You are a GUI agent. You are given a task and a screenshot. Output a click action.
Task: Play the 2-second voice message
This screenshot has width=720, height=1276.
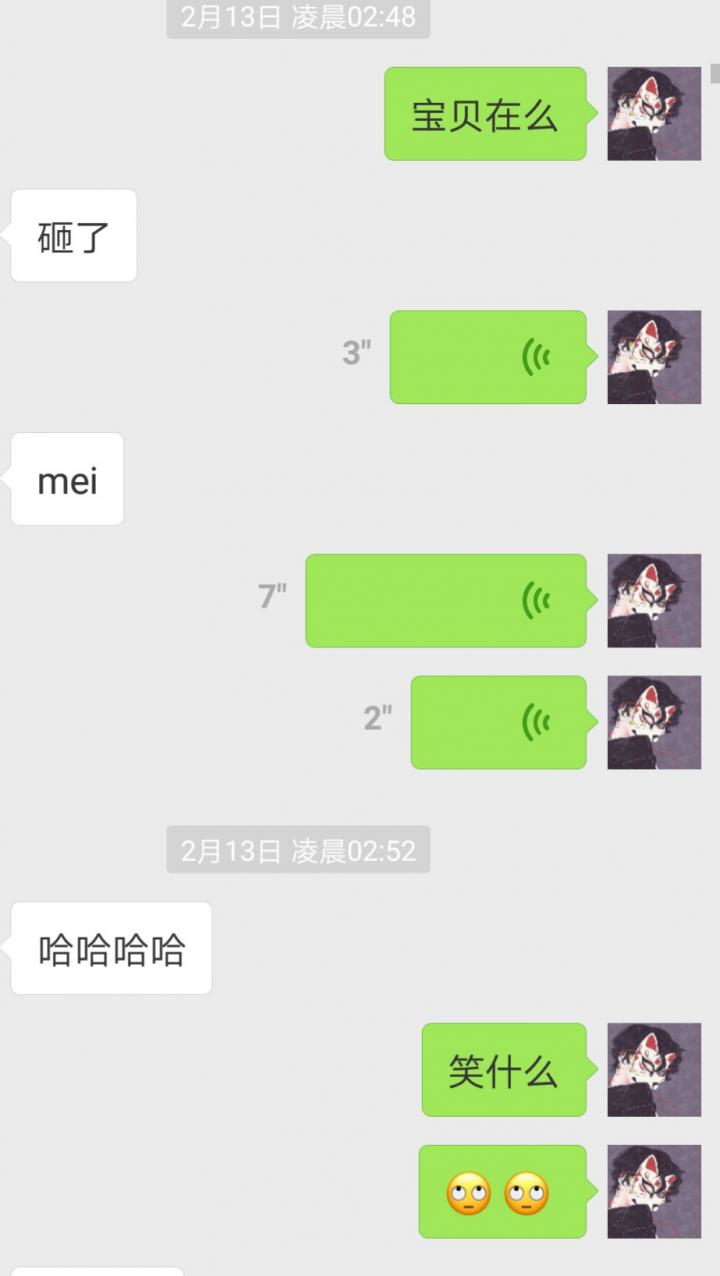coord(498,722)
